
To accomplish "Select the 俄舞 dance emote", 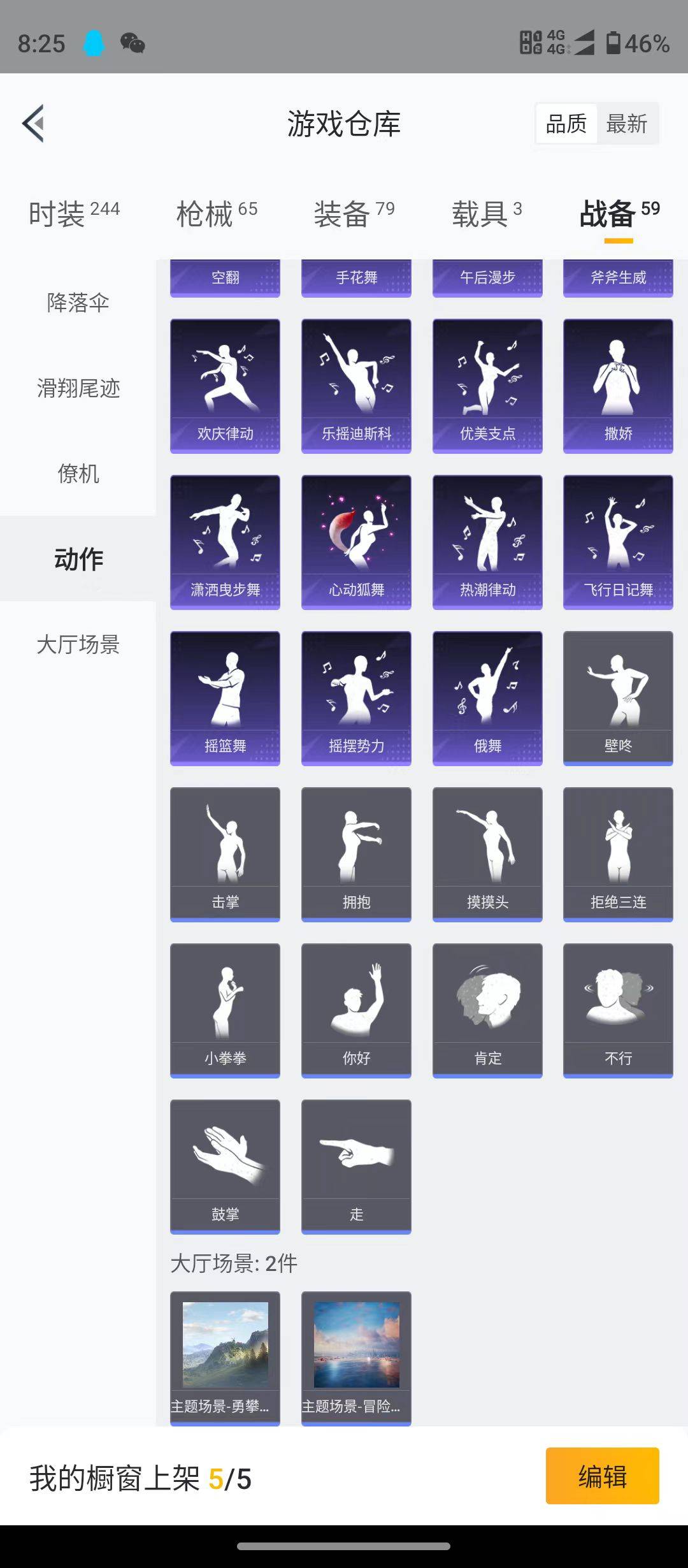I will tap(486, 698).
